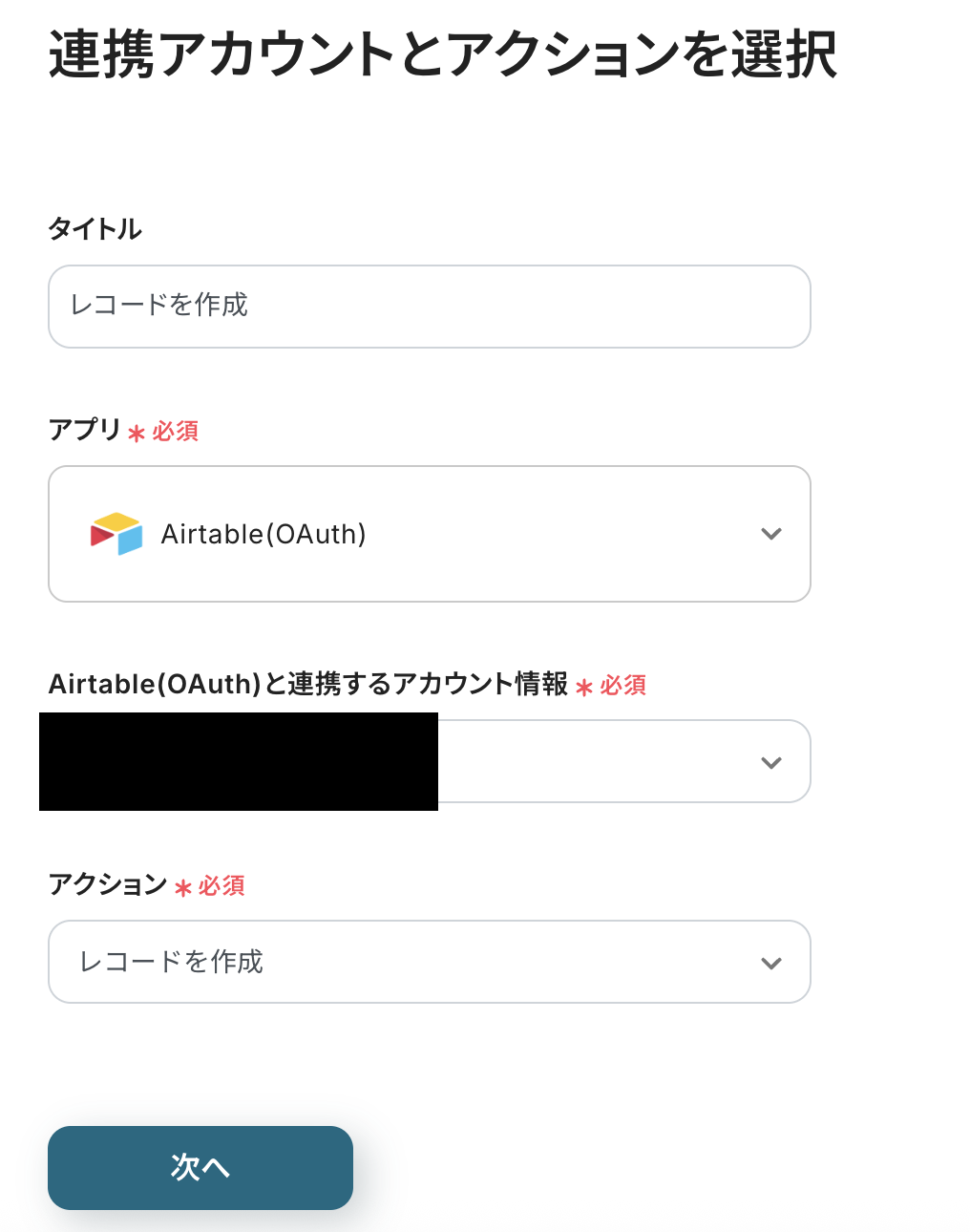970x1232 pixels.
Task: Expand the linked account information dropdown
Action: pos(622,762)
